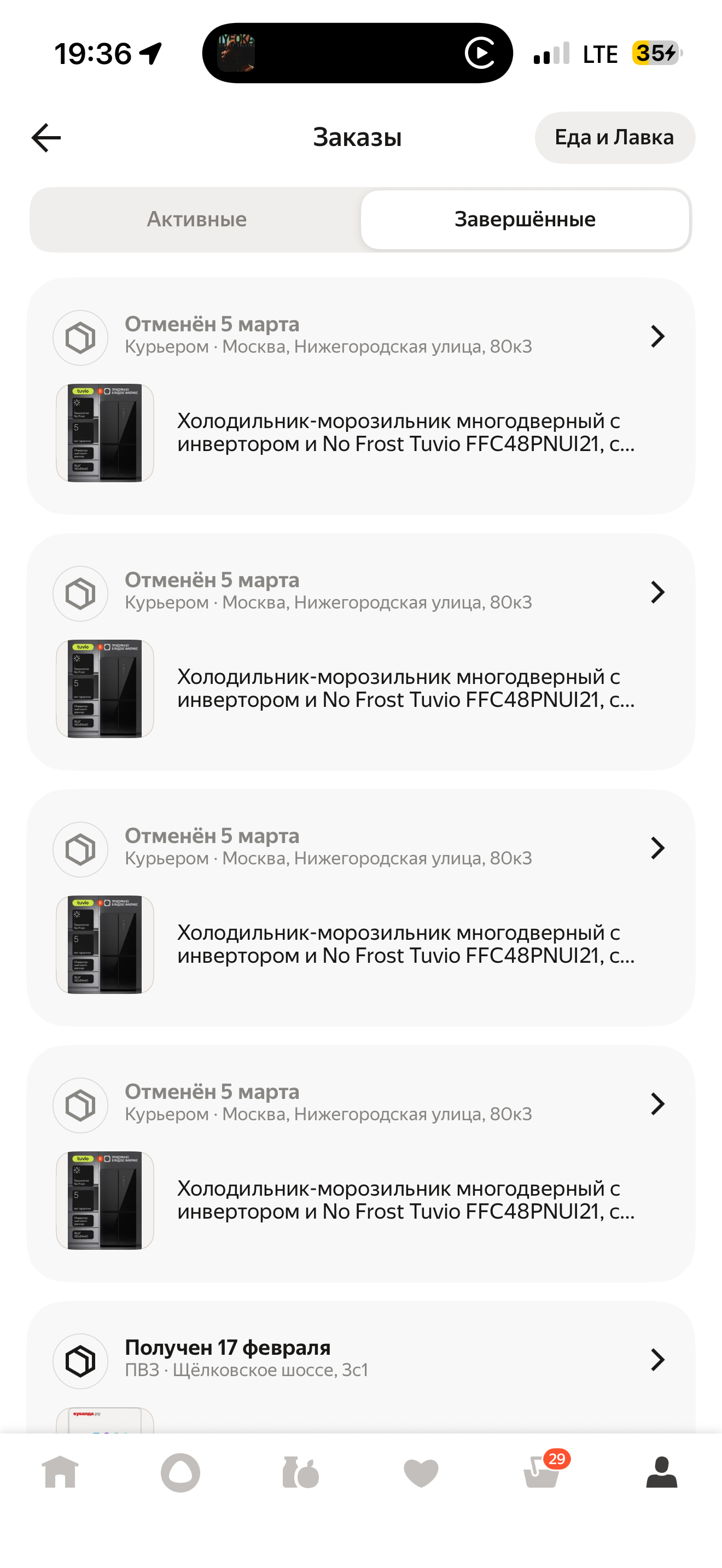Switch to the Активные tab
This screenshot has height=1568, width=722.
point(196,219)
